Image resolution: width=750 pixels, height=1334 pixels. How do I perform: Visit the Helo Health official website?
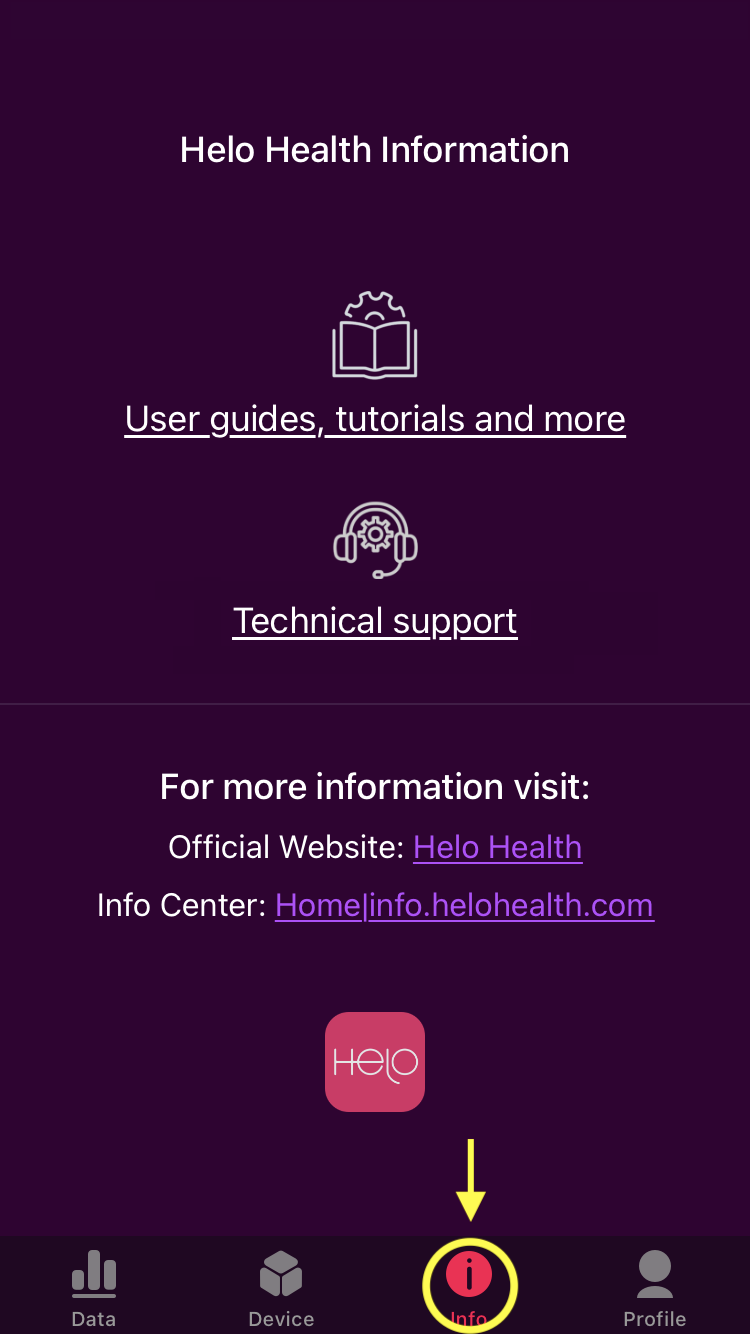(497, 847)
